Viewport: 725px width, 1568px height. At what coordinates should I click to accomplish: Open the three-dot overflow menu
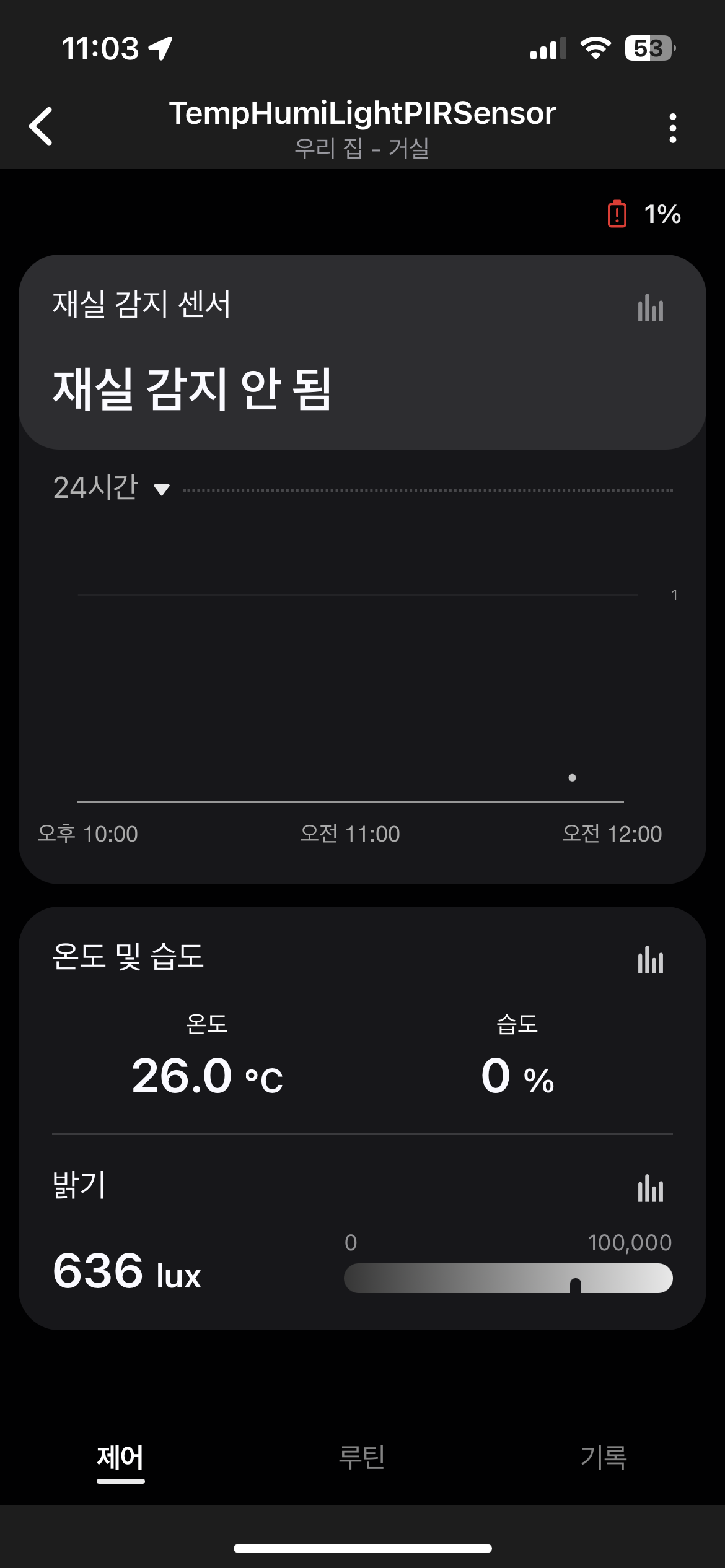672,128
